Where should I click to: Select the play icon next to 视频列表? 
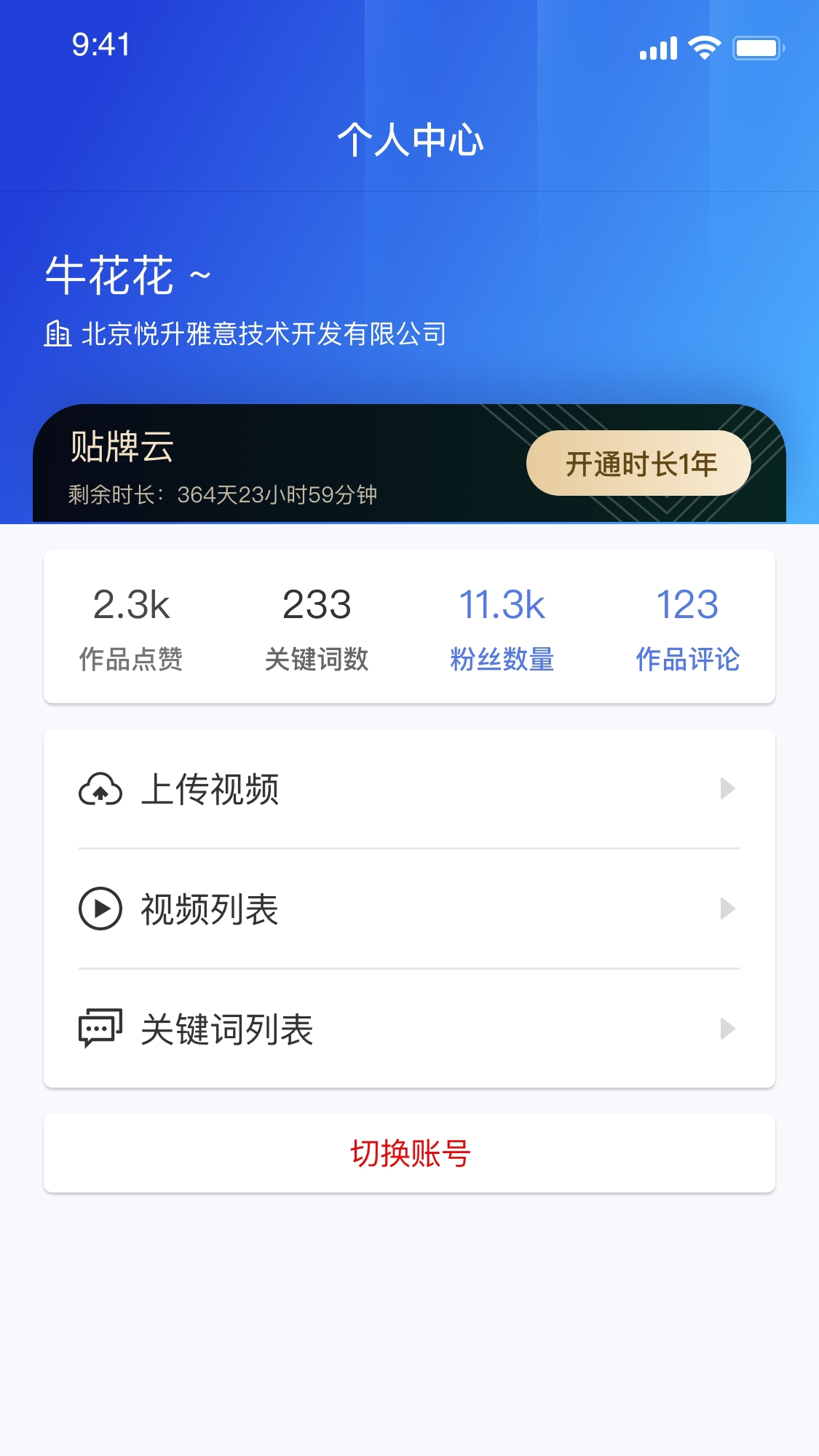pos(101,909)
